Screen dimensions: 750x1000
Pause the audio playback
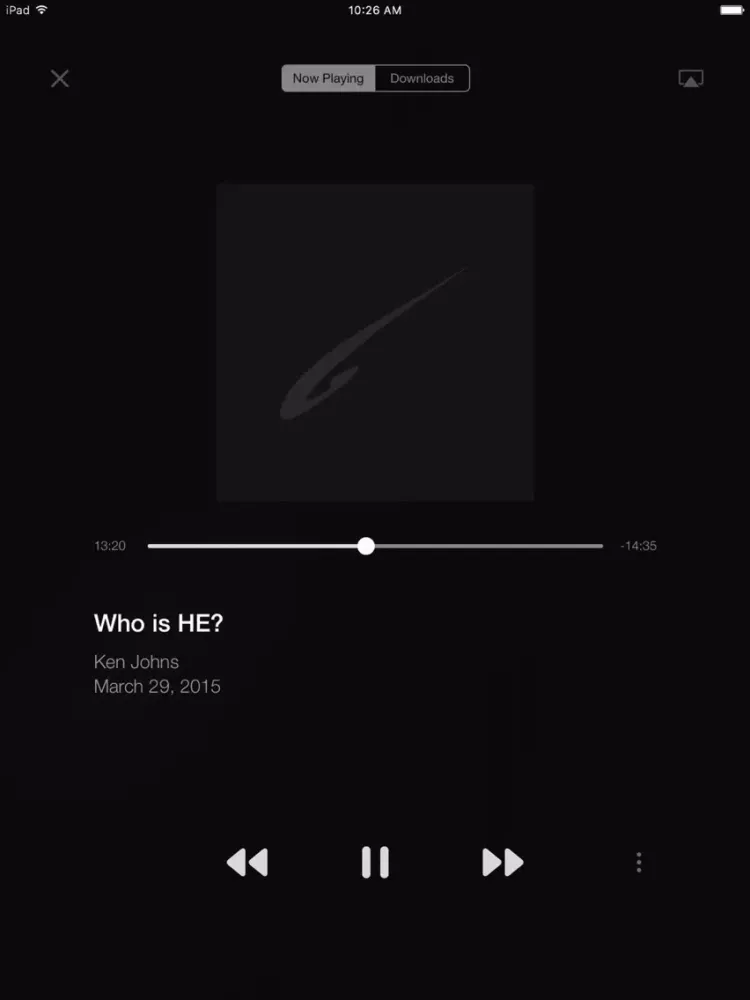[x=375, y=862]
